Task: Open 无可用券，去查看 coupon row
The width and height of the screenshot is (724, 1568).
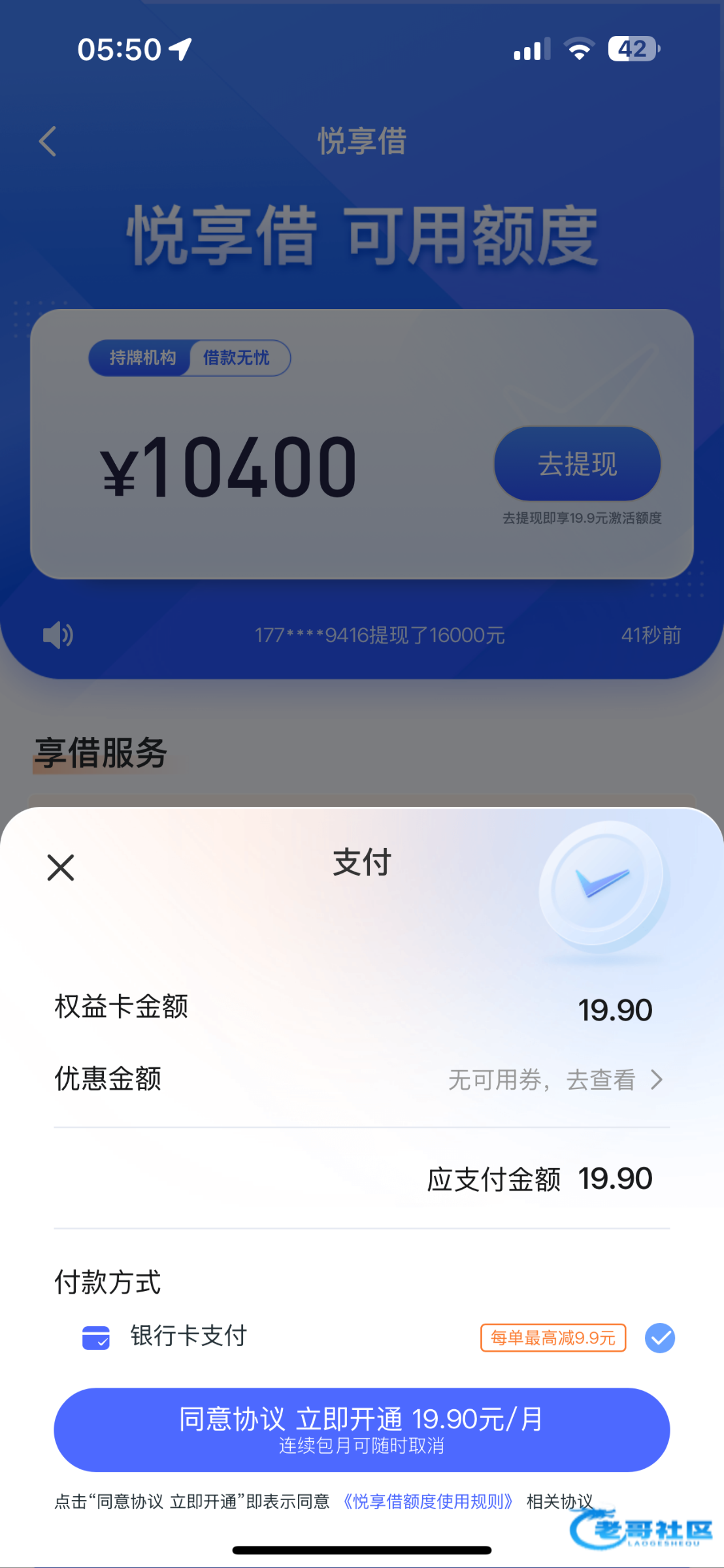Action: [555, 1080]
